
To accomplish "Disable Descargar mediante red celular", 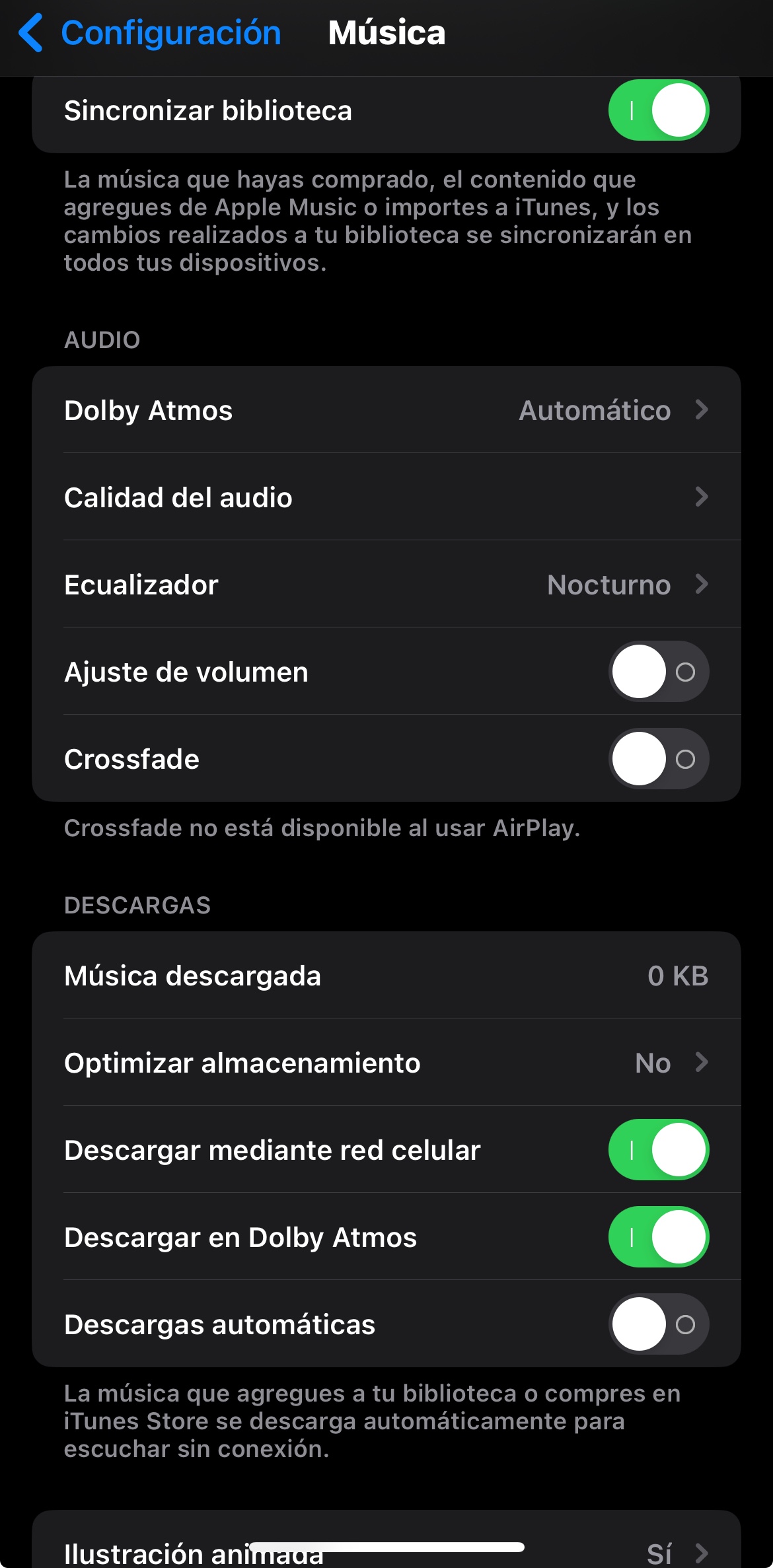I will (x=658, y=1150).
